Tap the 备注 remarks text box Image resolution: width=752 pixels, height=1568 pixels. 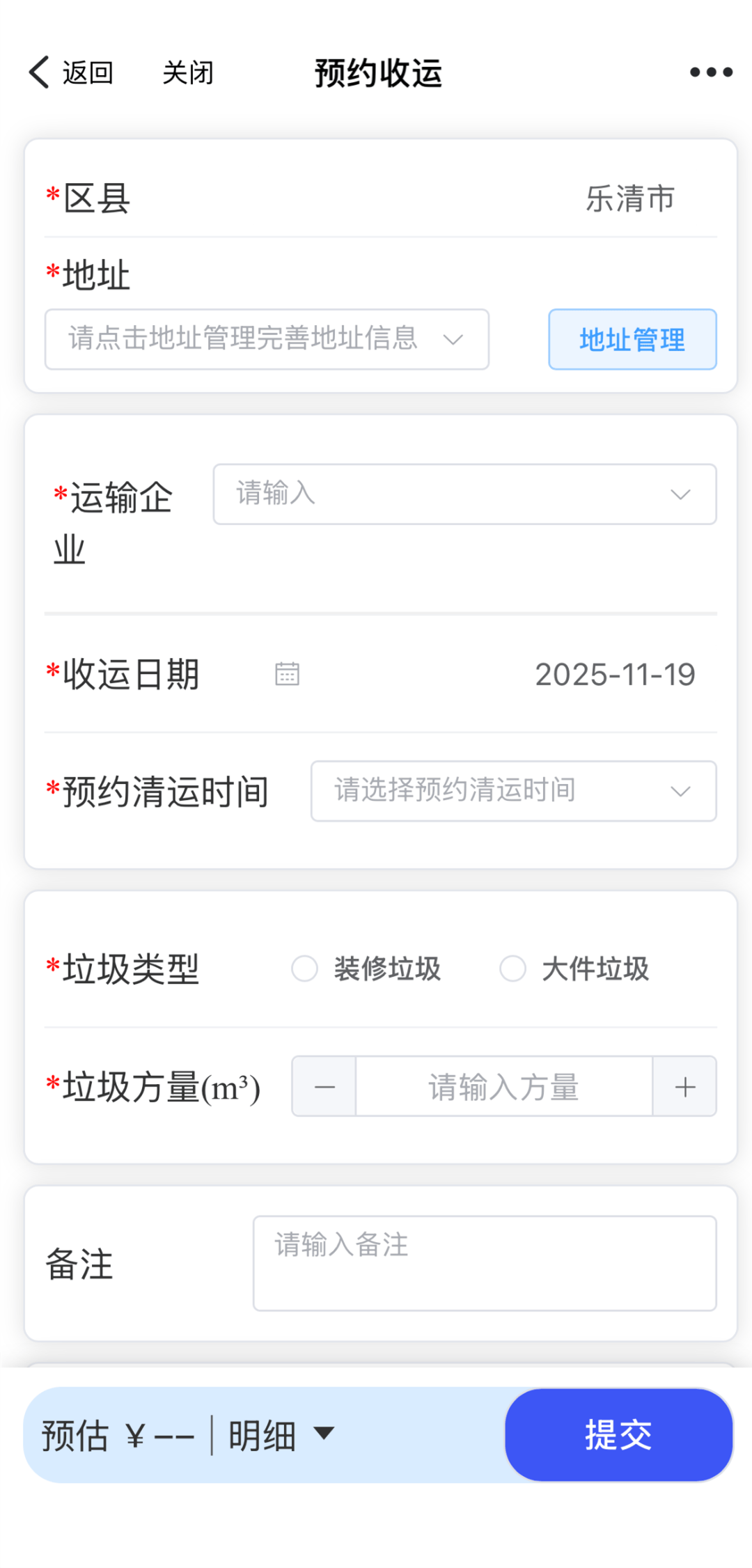click(485, 1263)
